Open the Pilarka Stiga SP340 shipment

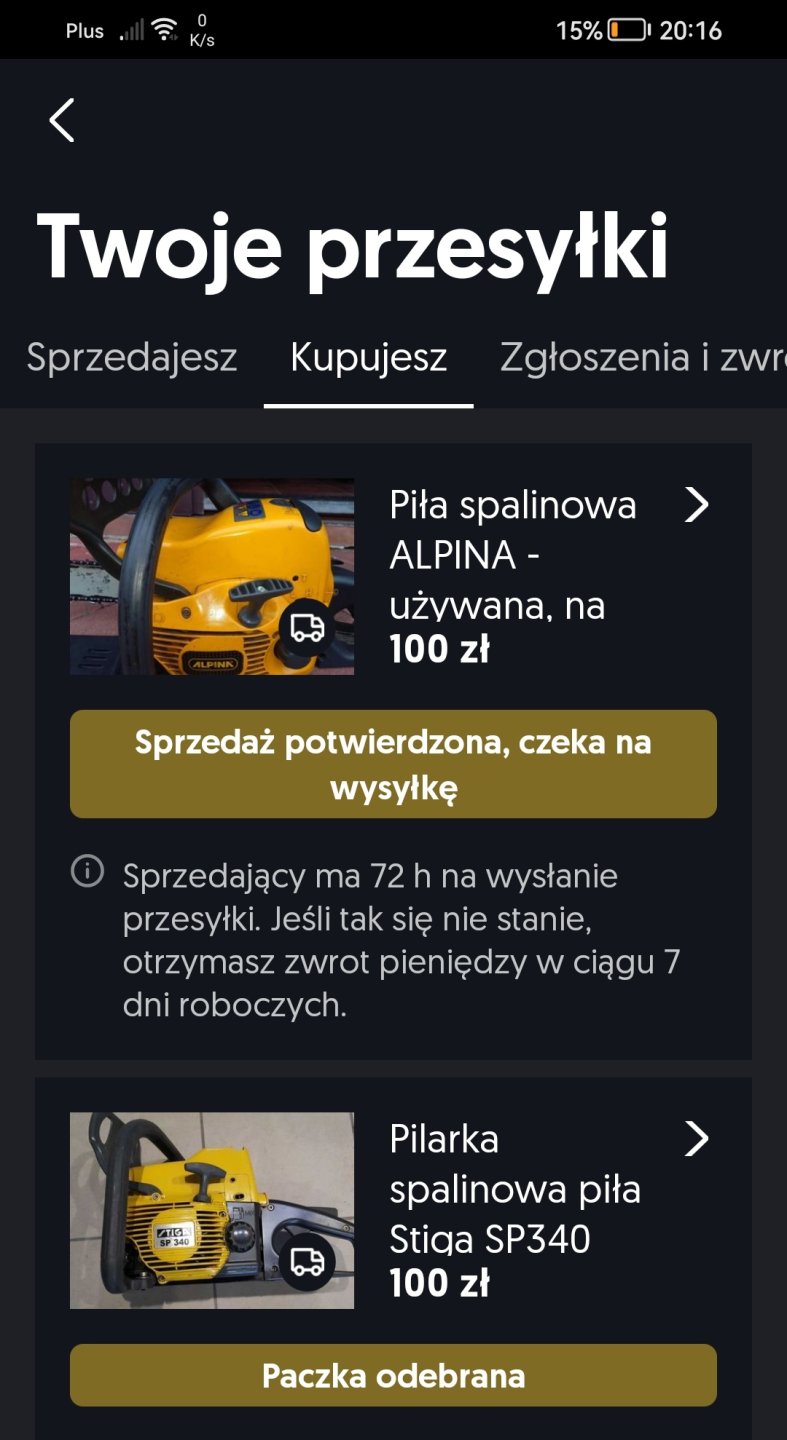696,1138
